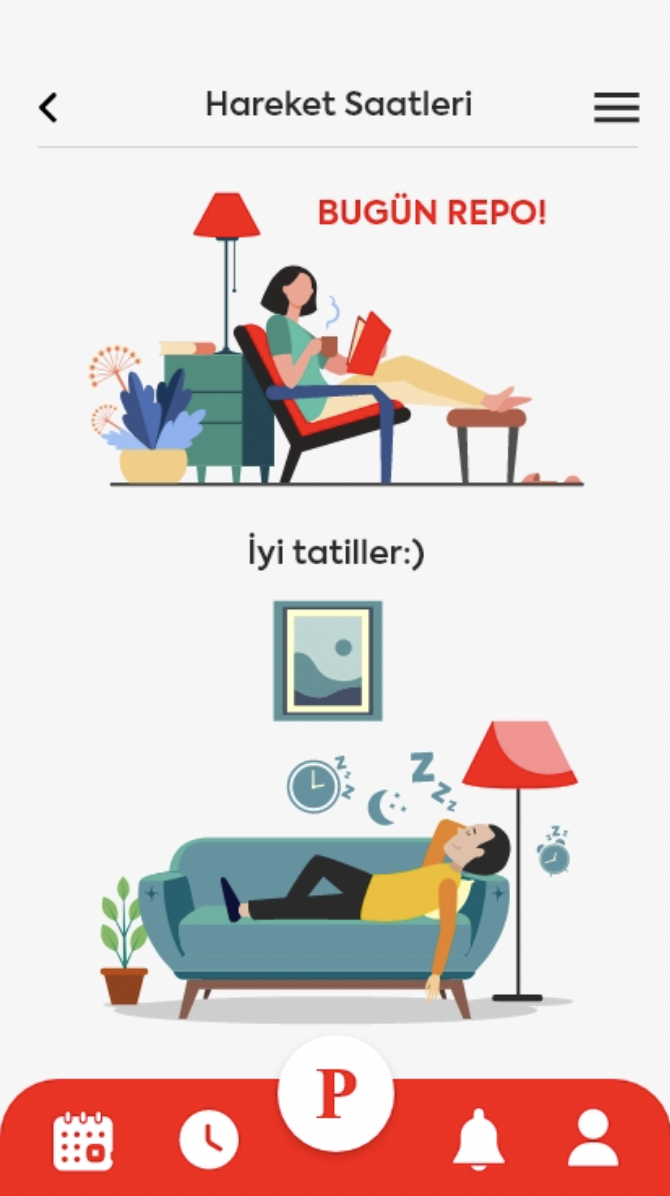Viewport: 670px width, 1196px height.
Task: Tap the center P button
Action: click(336, 1094)
